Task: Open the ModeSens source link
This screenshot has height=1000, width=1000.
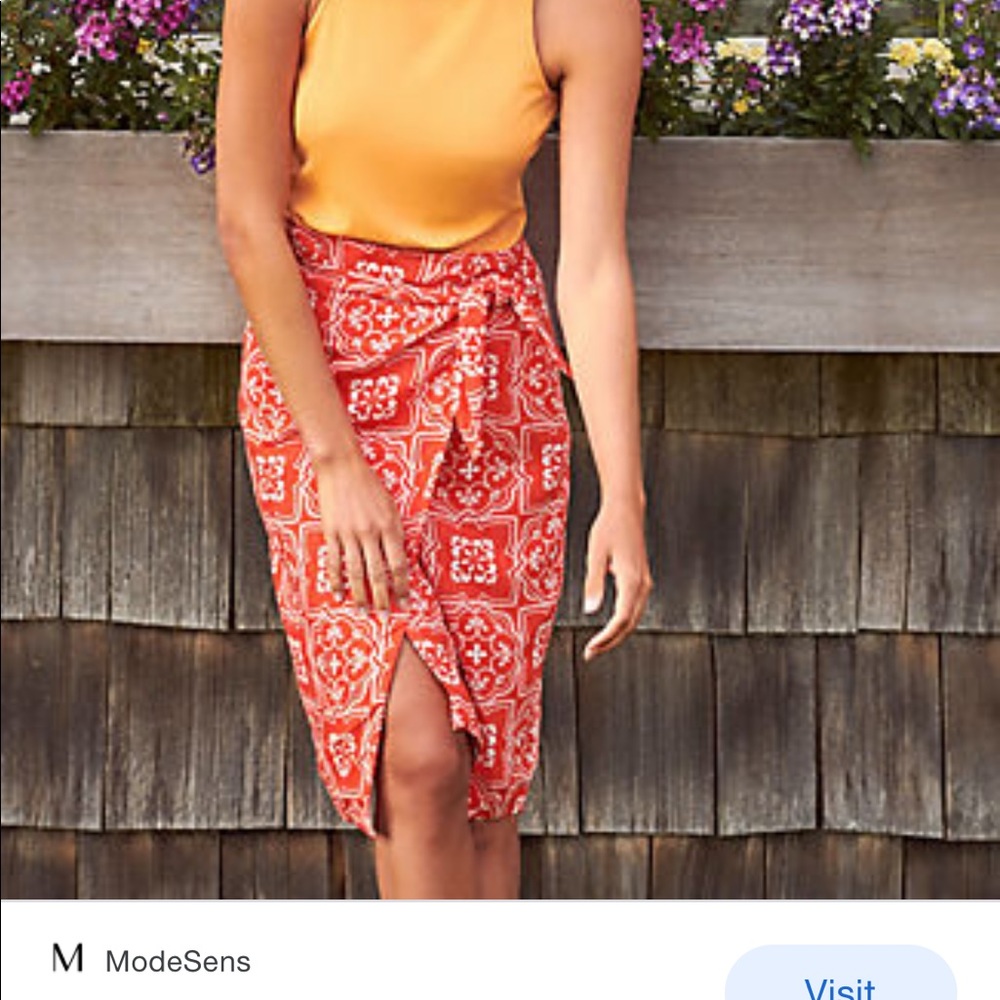Action: click(177, 961)
